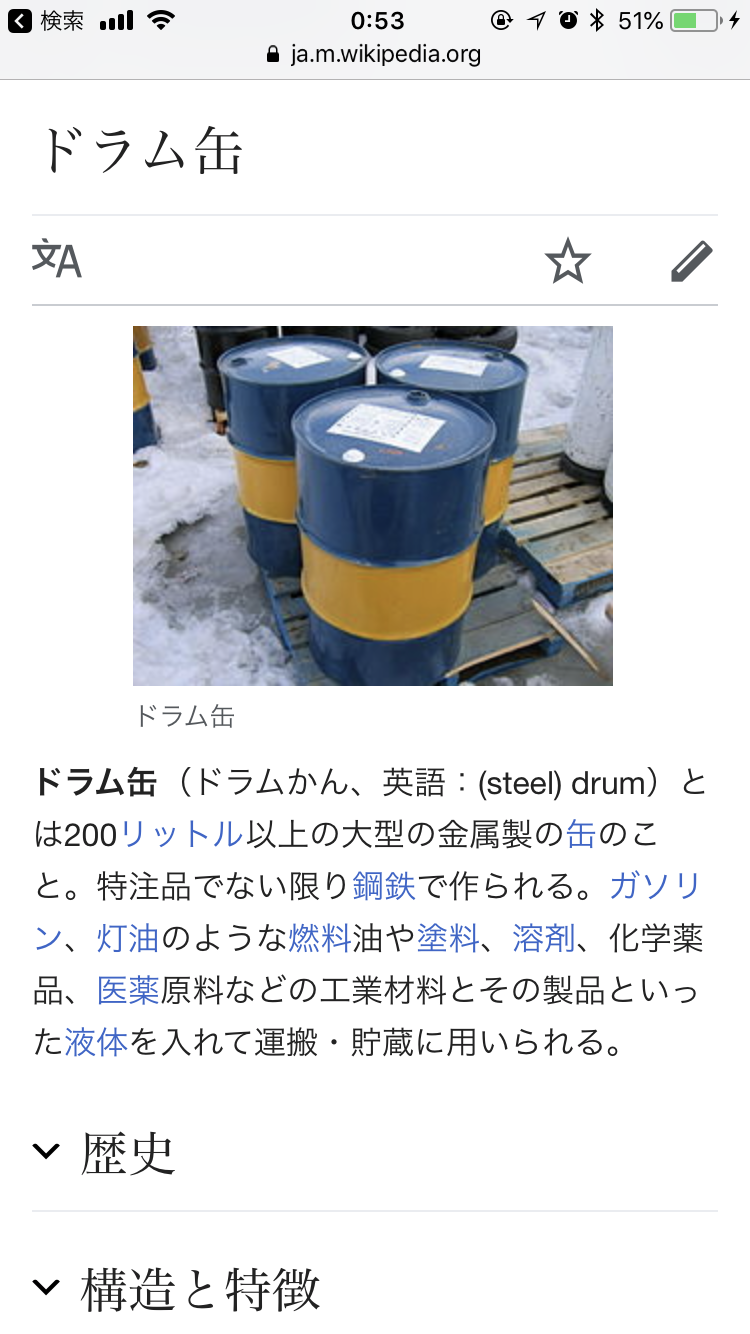This screenshot has height=1334, width=750.
Task: Return to the 検索 app via back arrow
Action: (x=46, y=20)
